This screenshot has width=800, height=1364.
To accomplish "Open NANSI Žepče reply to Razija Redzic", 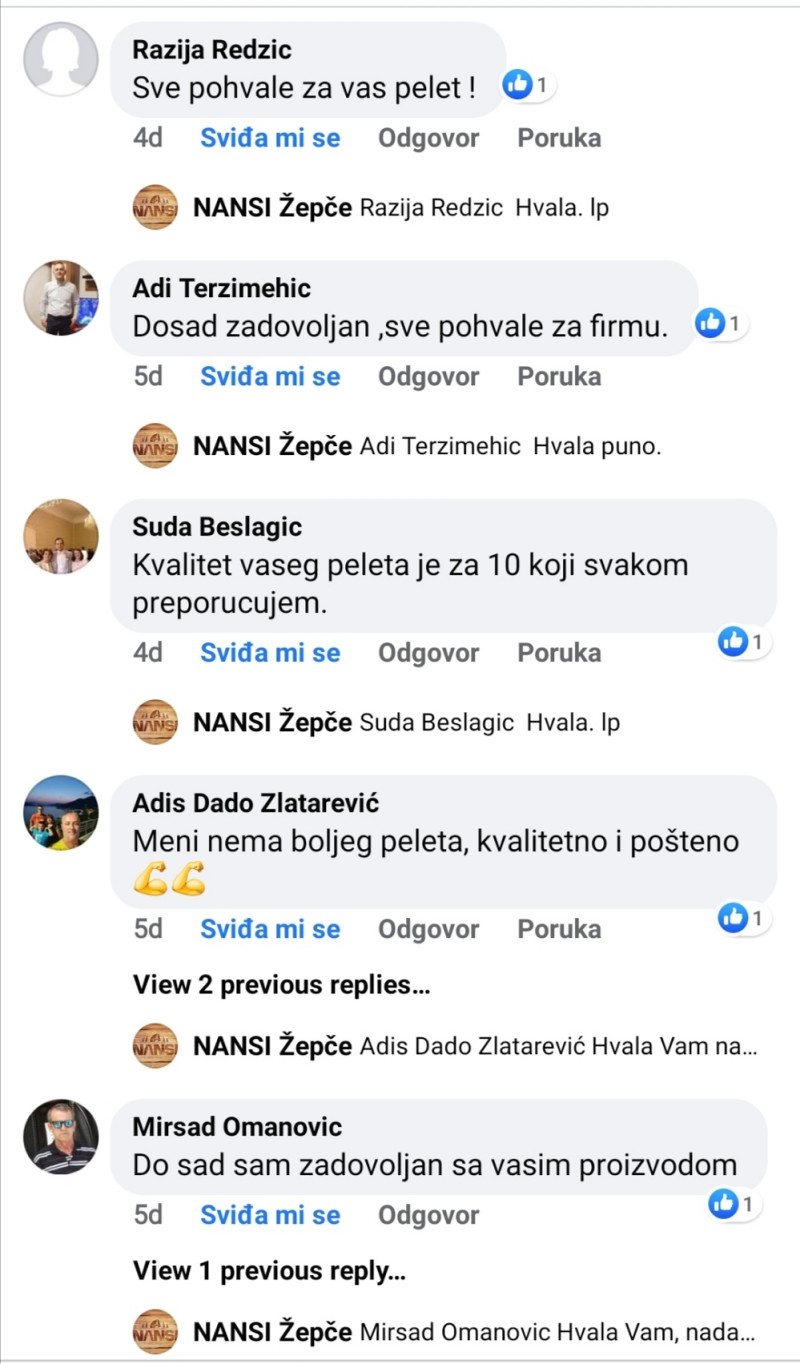I will point(400,208).
